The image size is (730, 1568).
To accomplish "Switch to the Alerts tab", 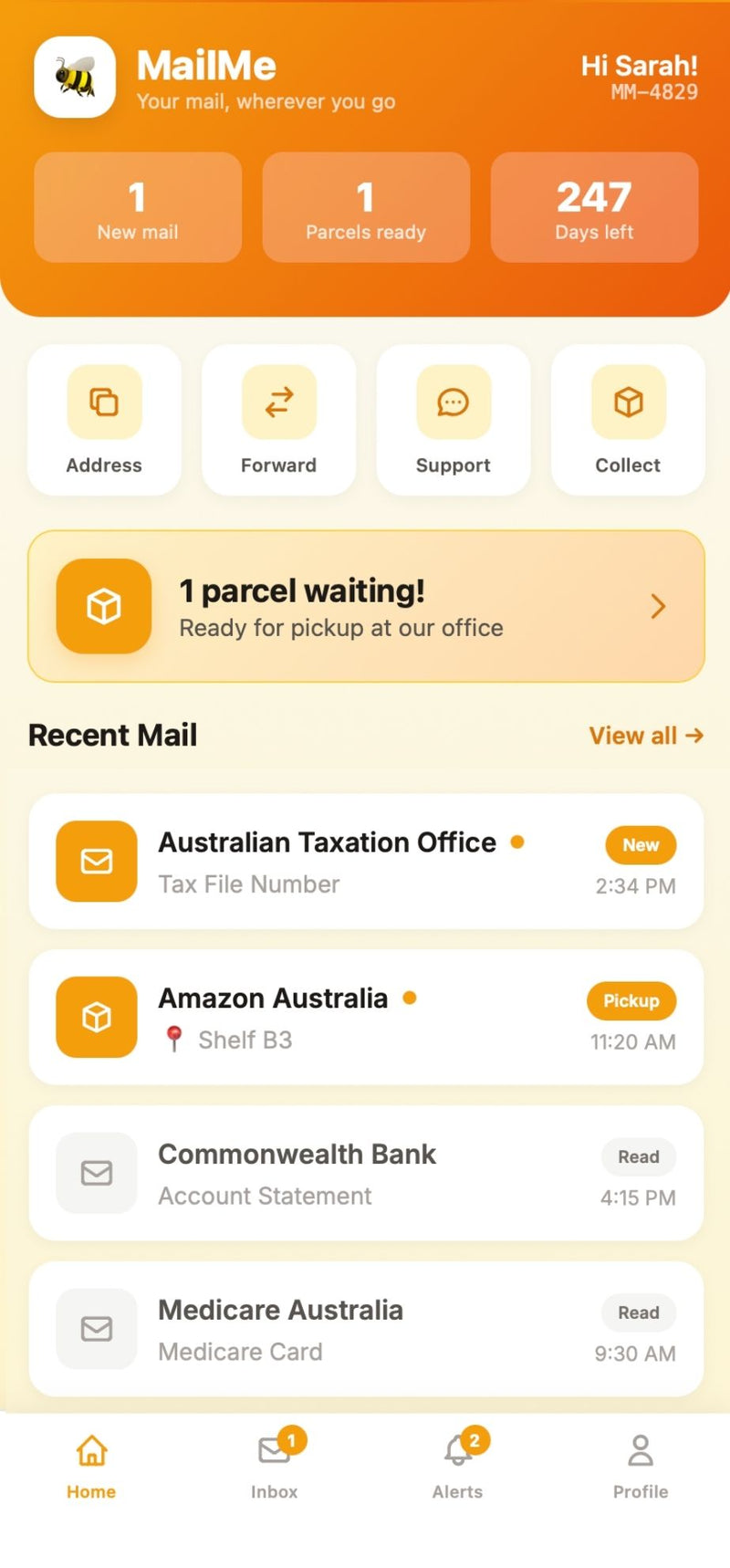I will click(x=458, y=1466).
